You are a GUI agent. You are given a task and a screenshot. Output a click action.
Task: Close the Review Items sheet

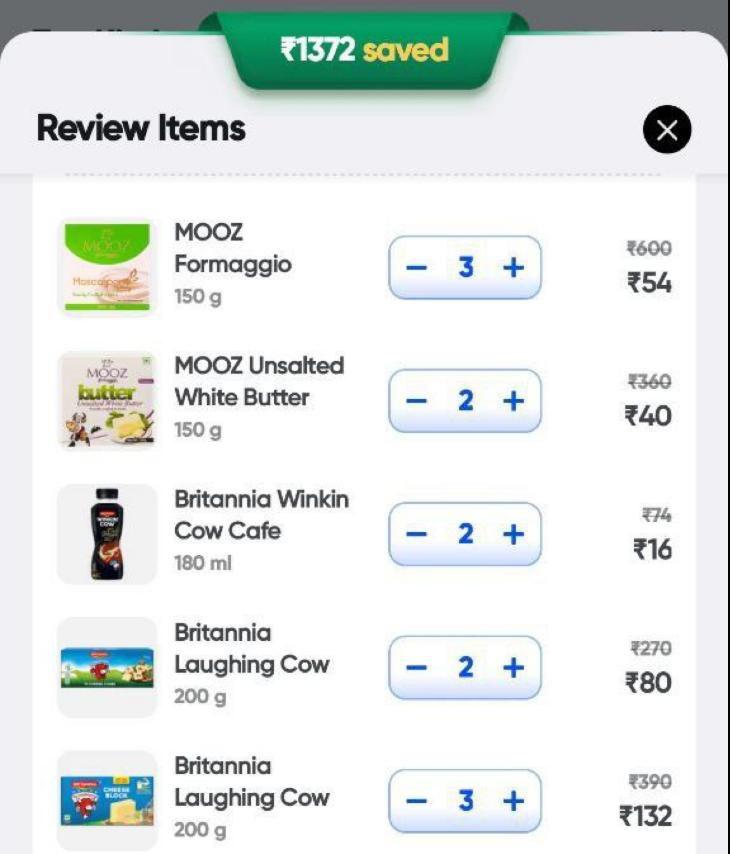667,129
